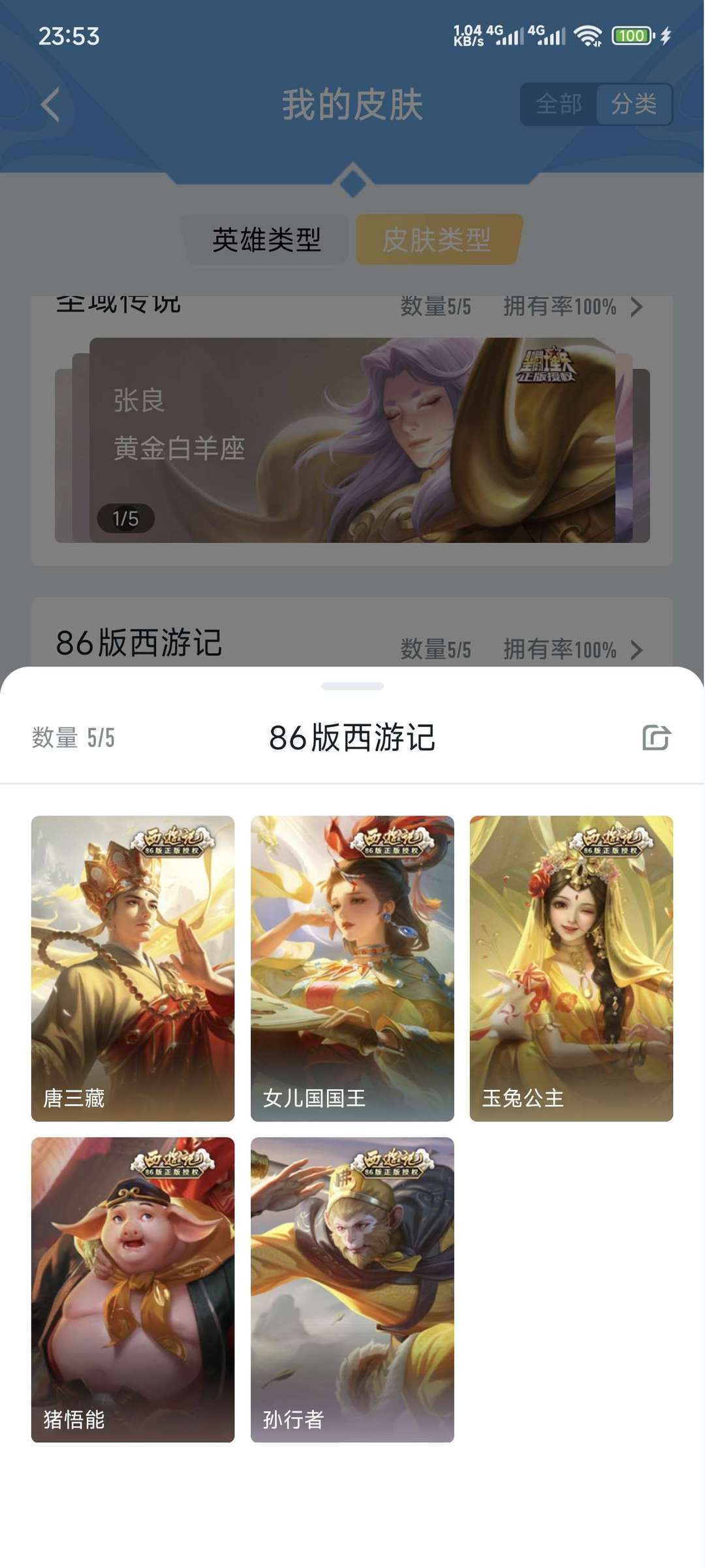
Task: Select the 皮肤类型 tab
Action: [x=437, y=240]
